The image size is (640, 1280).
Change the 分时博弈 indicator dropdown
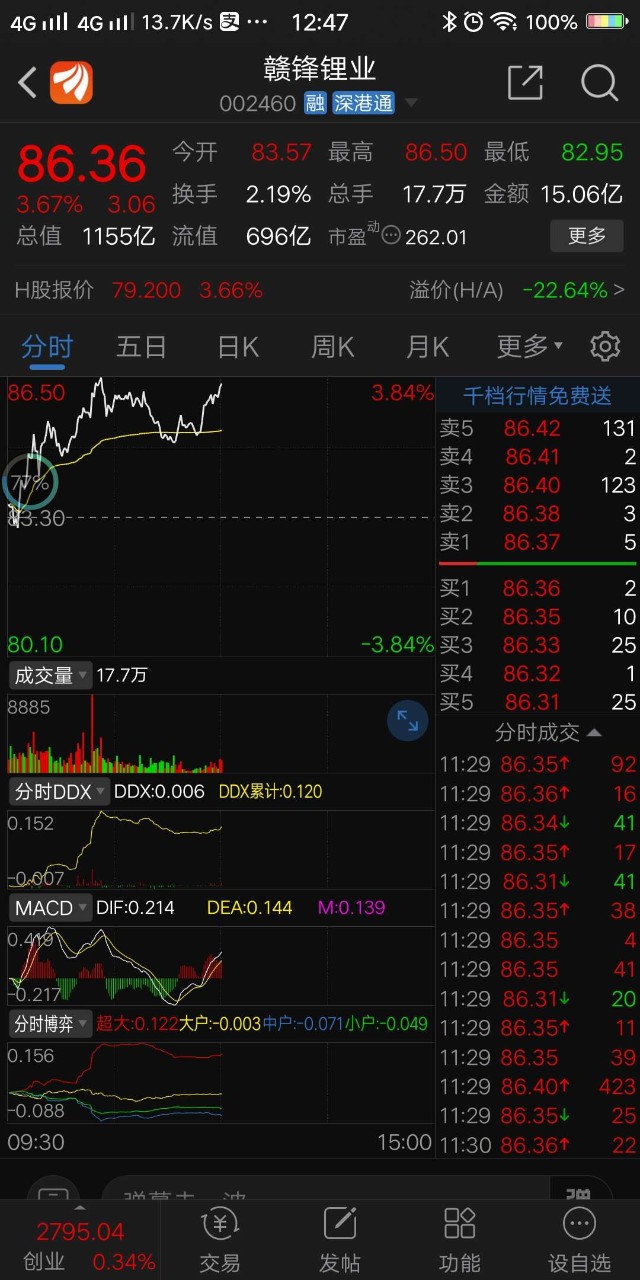point(49,1024)
